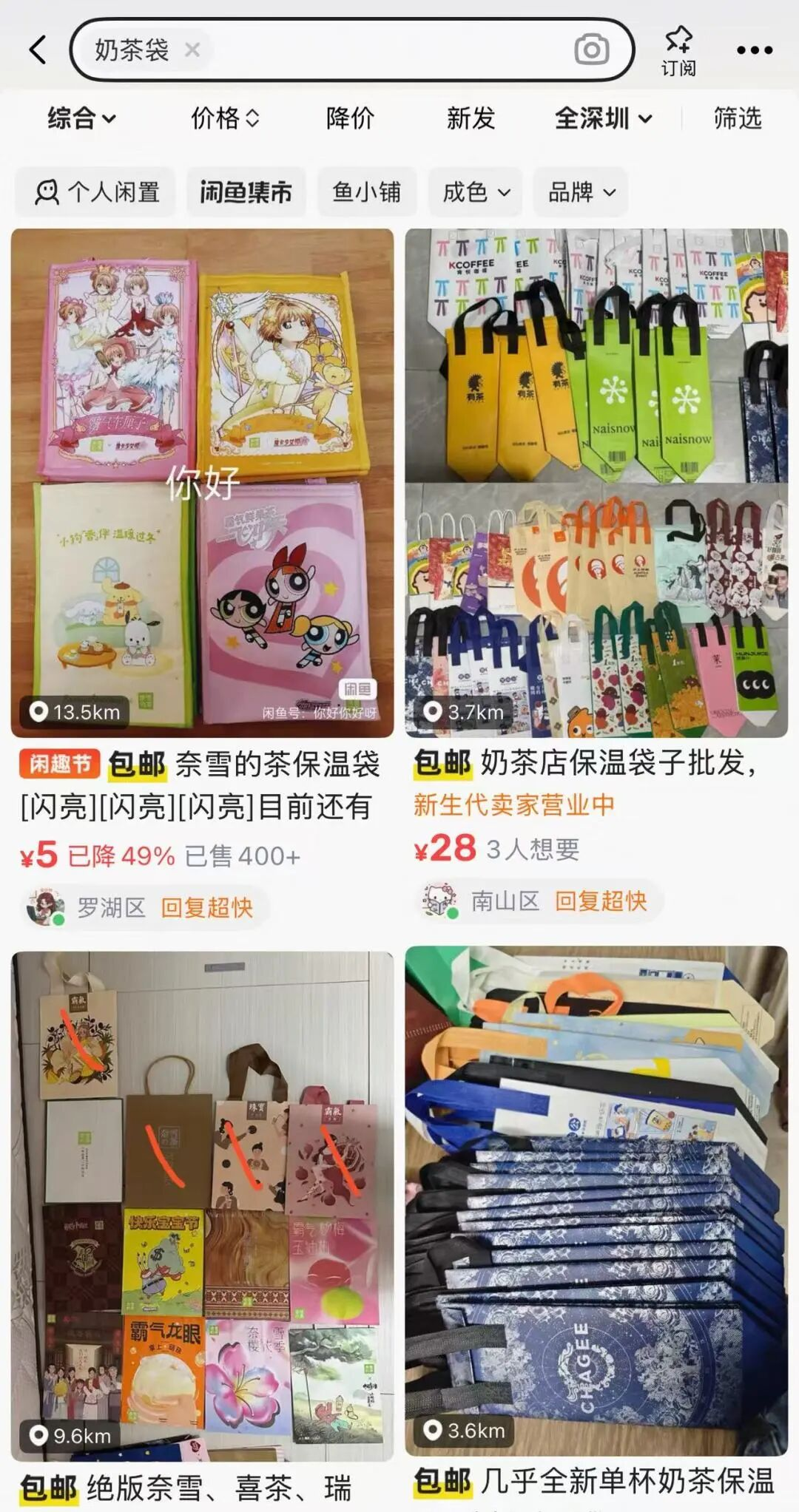The image size is (799, 1512).
Task: Select the 鱼小铺 chip
Action: (367, 192)
